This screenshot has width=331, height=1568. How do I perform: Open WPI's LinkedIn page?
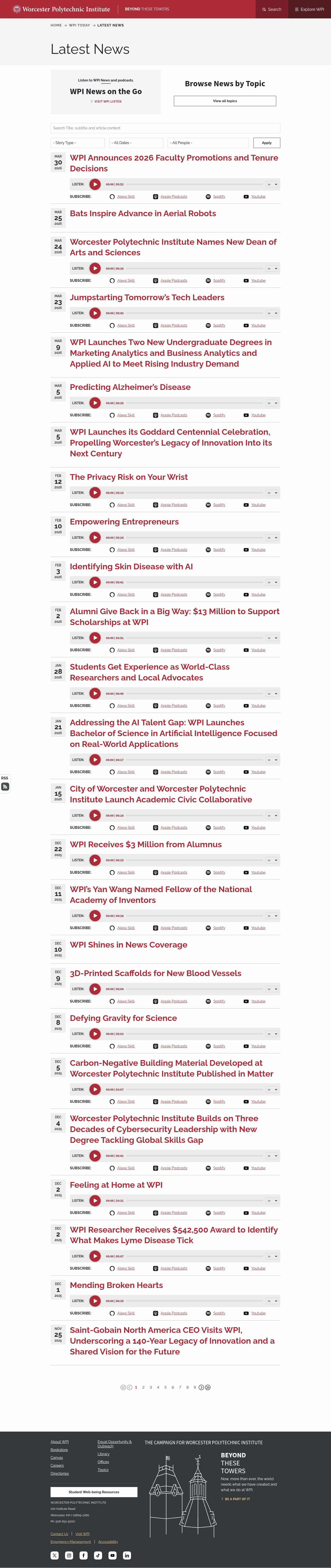tap(127, 1555)
